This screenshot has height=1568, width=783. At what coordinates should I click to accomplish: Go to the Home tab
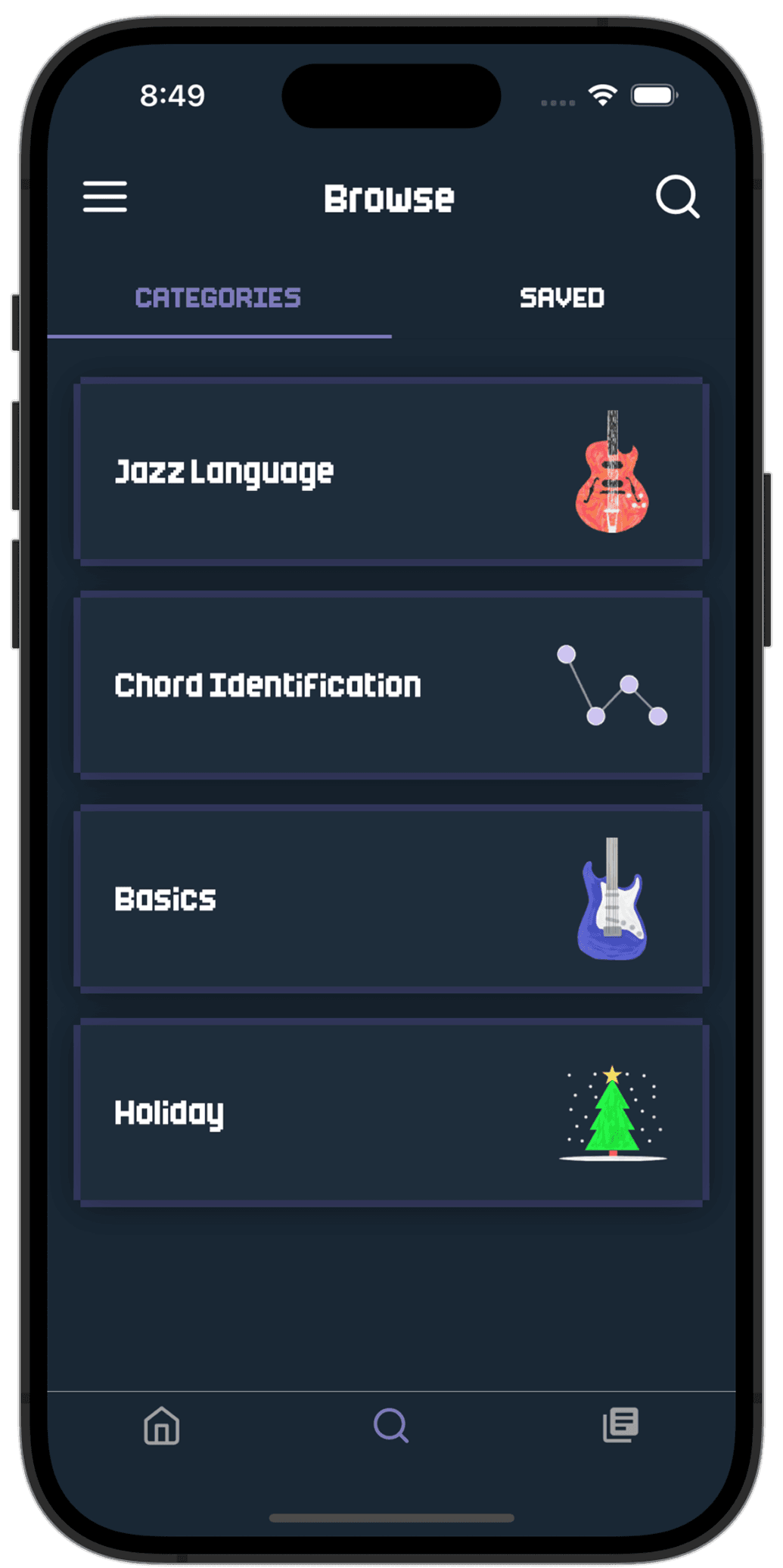click(x=162, y=1426)
